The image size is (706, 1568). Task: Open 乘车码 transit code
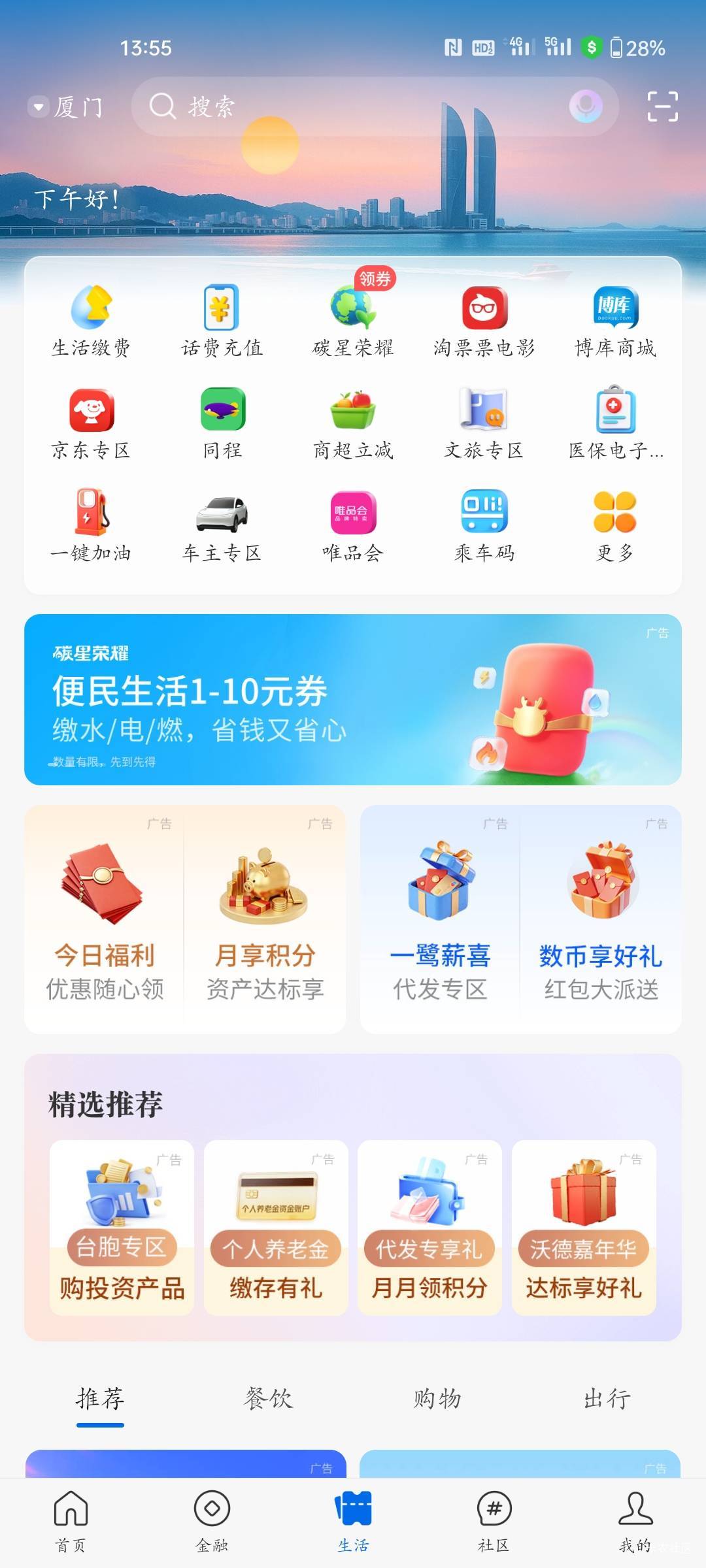pyautogui.click(x=484, y=526)
